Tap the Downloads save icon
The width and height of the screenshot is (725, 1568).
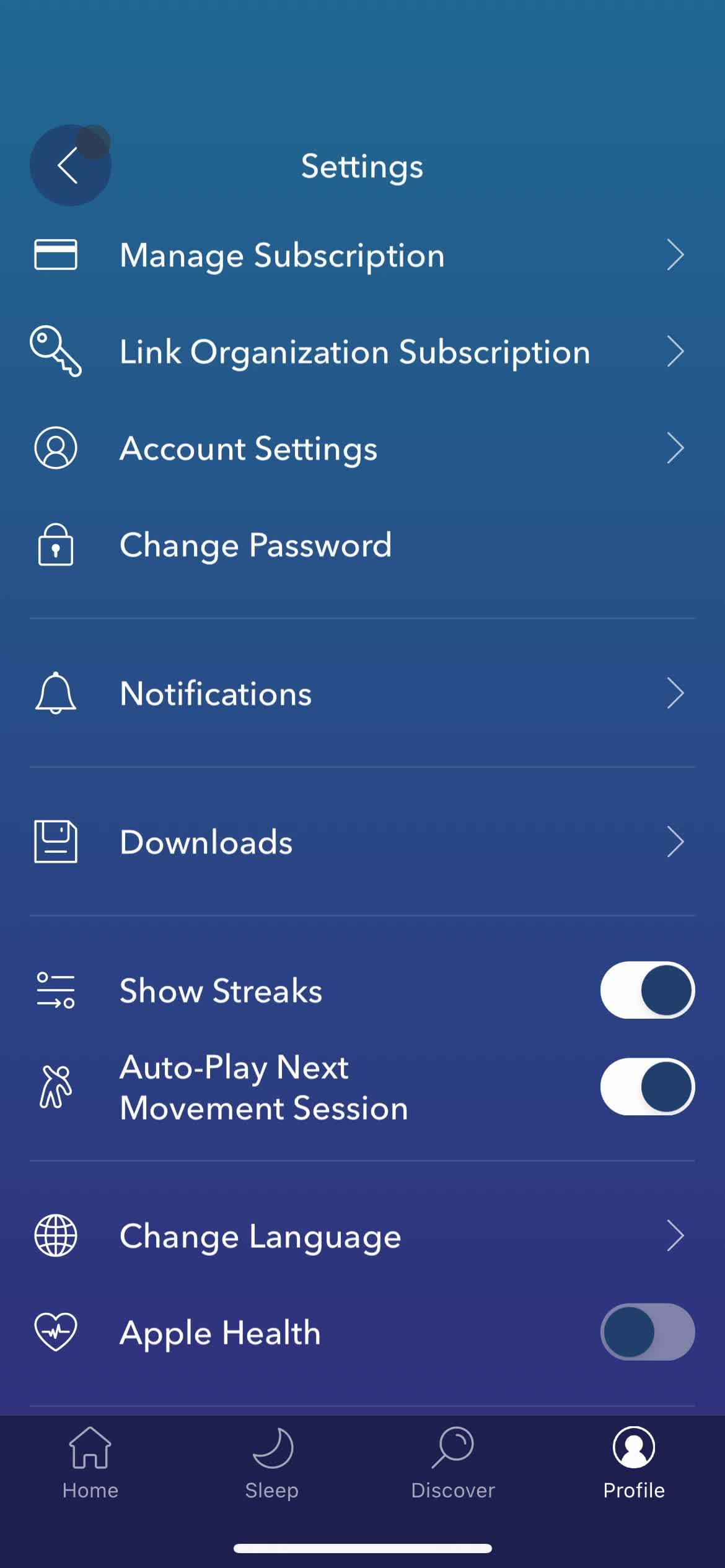pyautogui.click(x=55, y=841)
